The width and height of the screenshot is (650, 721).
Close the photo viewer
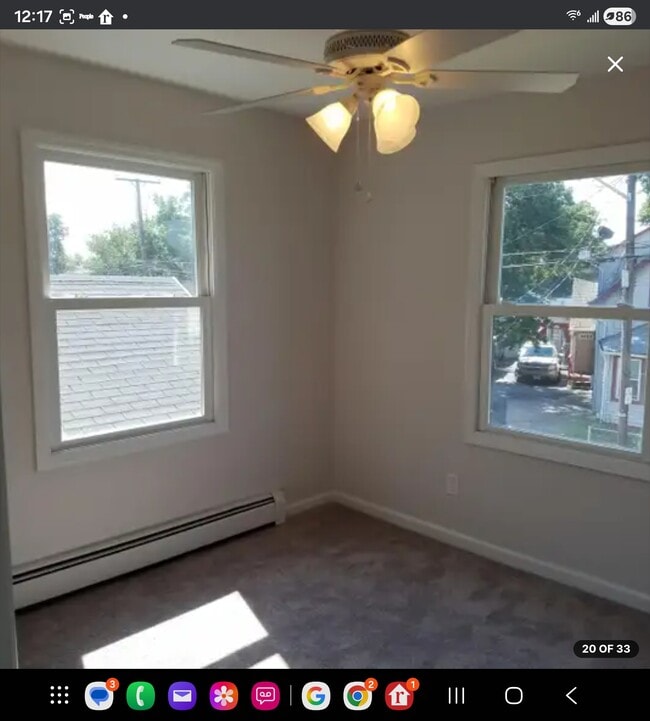[x=615, y=64]
